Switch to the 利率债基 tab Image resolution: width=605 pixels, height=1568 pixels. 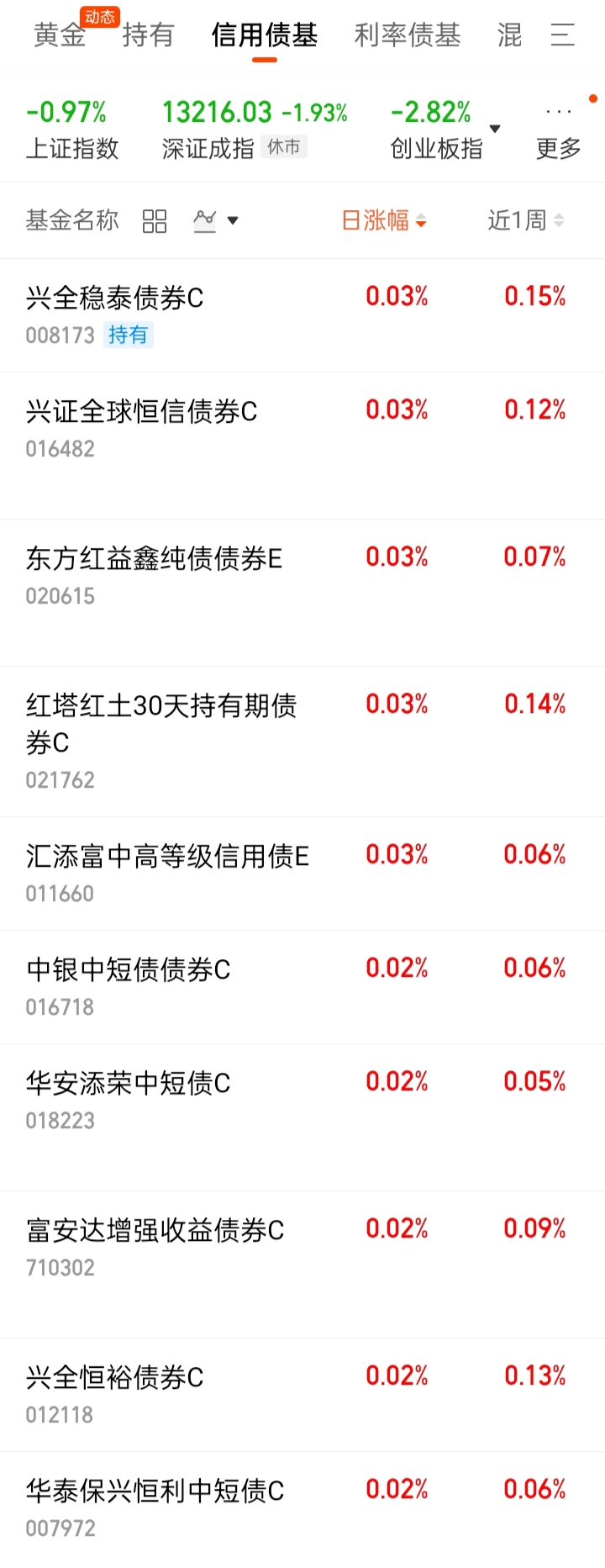[408, 35]
